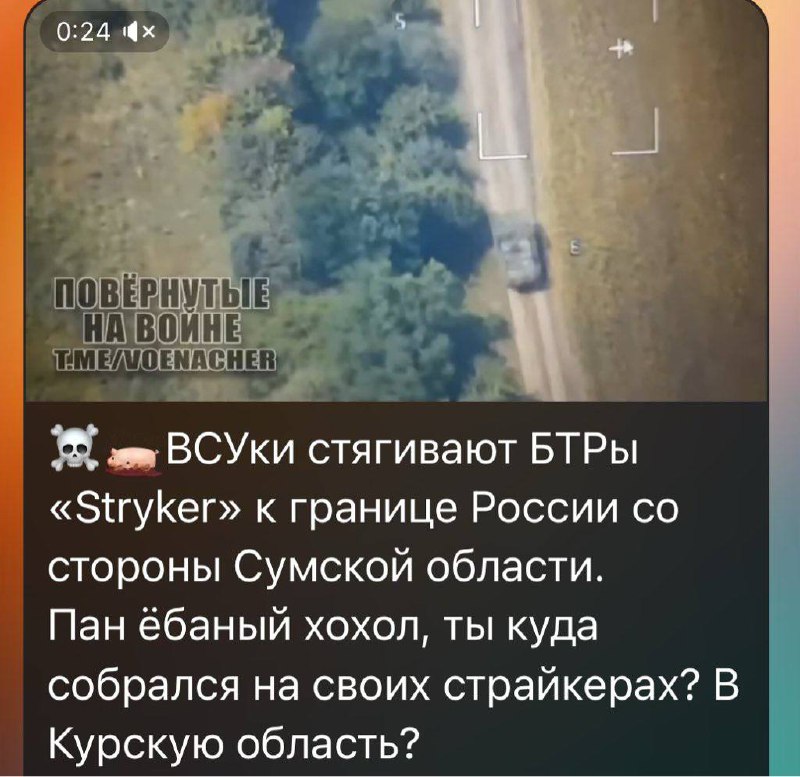Open the 0:24 drone video in the post
The image size is (800, 777).
pyautogui.click(x=400, y=200)
